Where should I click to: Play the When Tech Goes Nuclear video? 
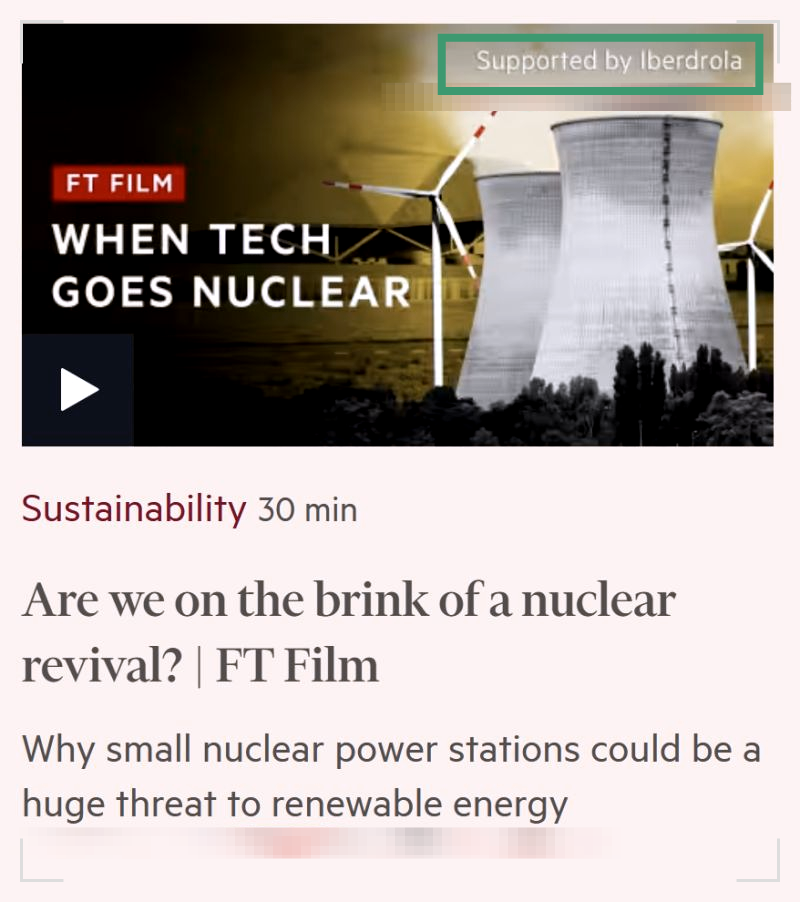pos(78,389)
